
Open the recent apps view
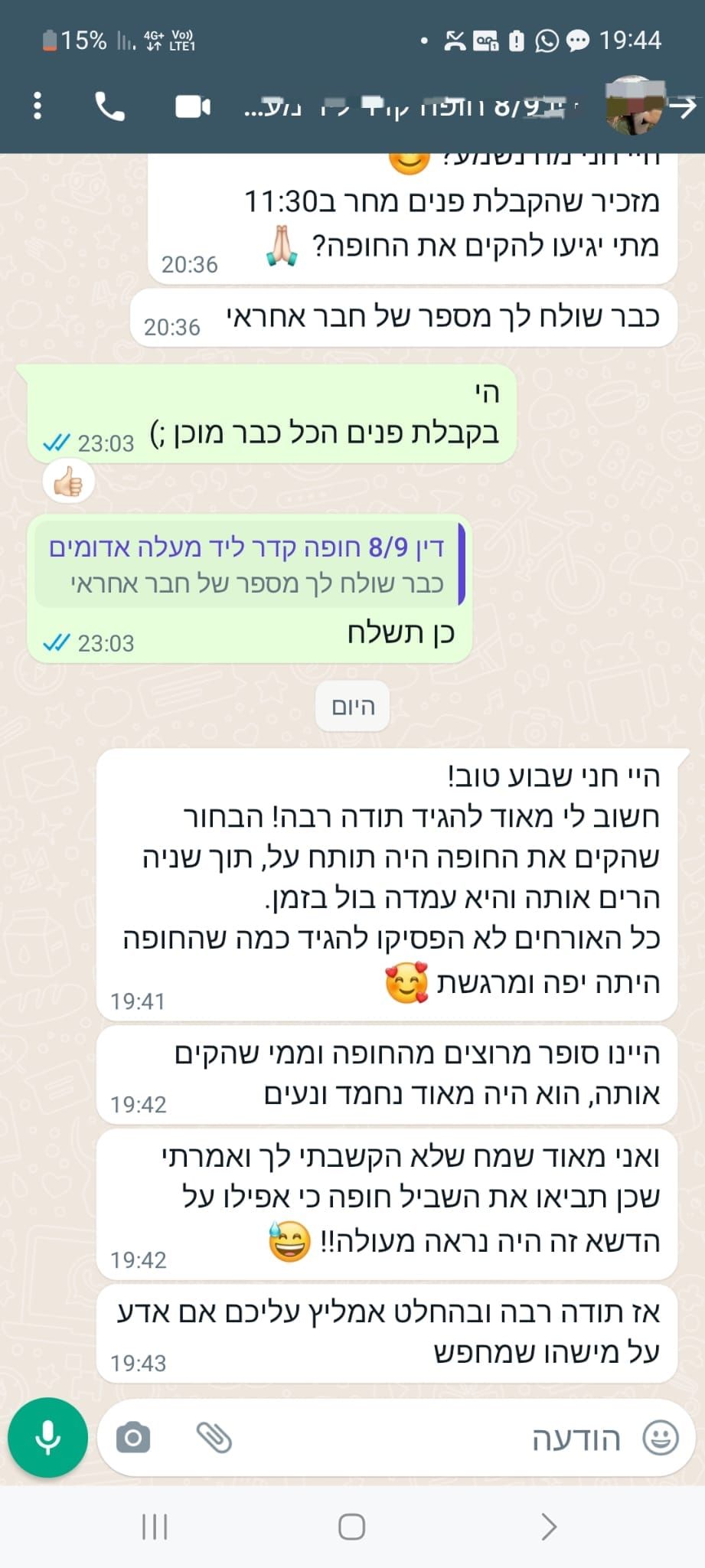point(155,1527)
